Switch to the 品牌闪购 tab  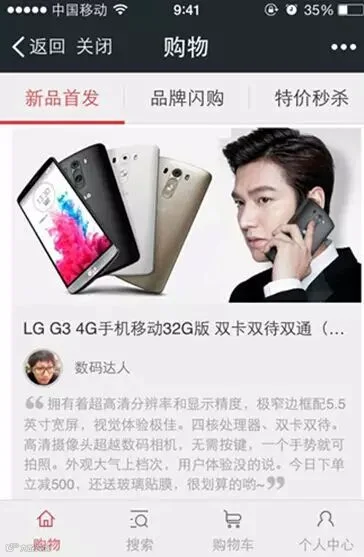187,98
